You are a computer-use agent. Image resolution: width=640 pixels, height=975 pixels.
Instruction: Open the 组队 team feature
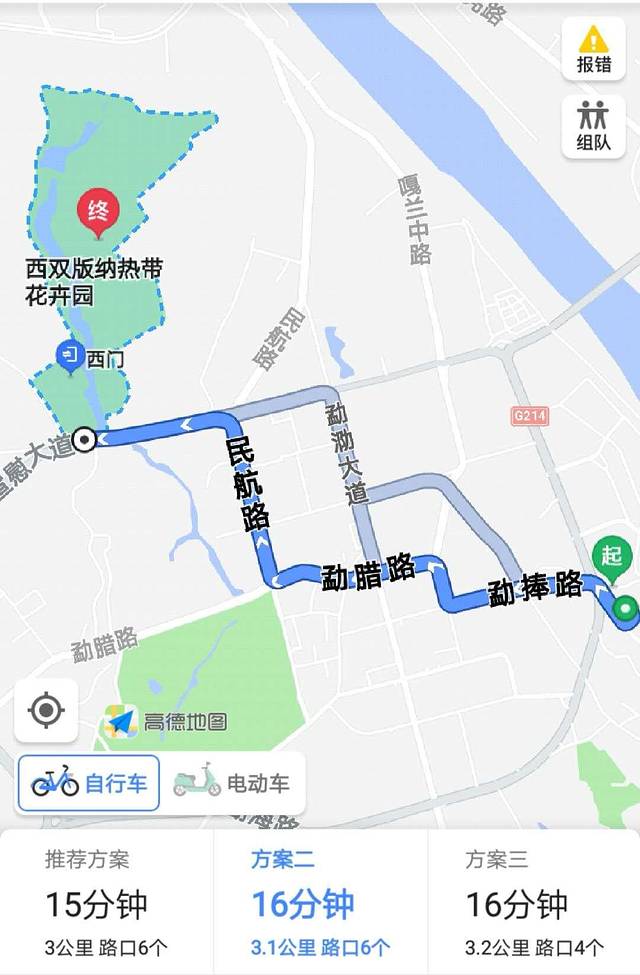pos(593,126)
